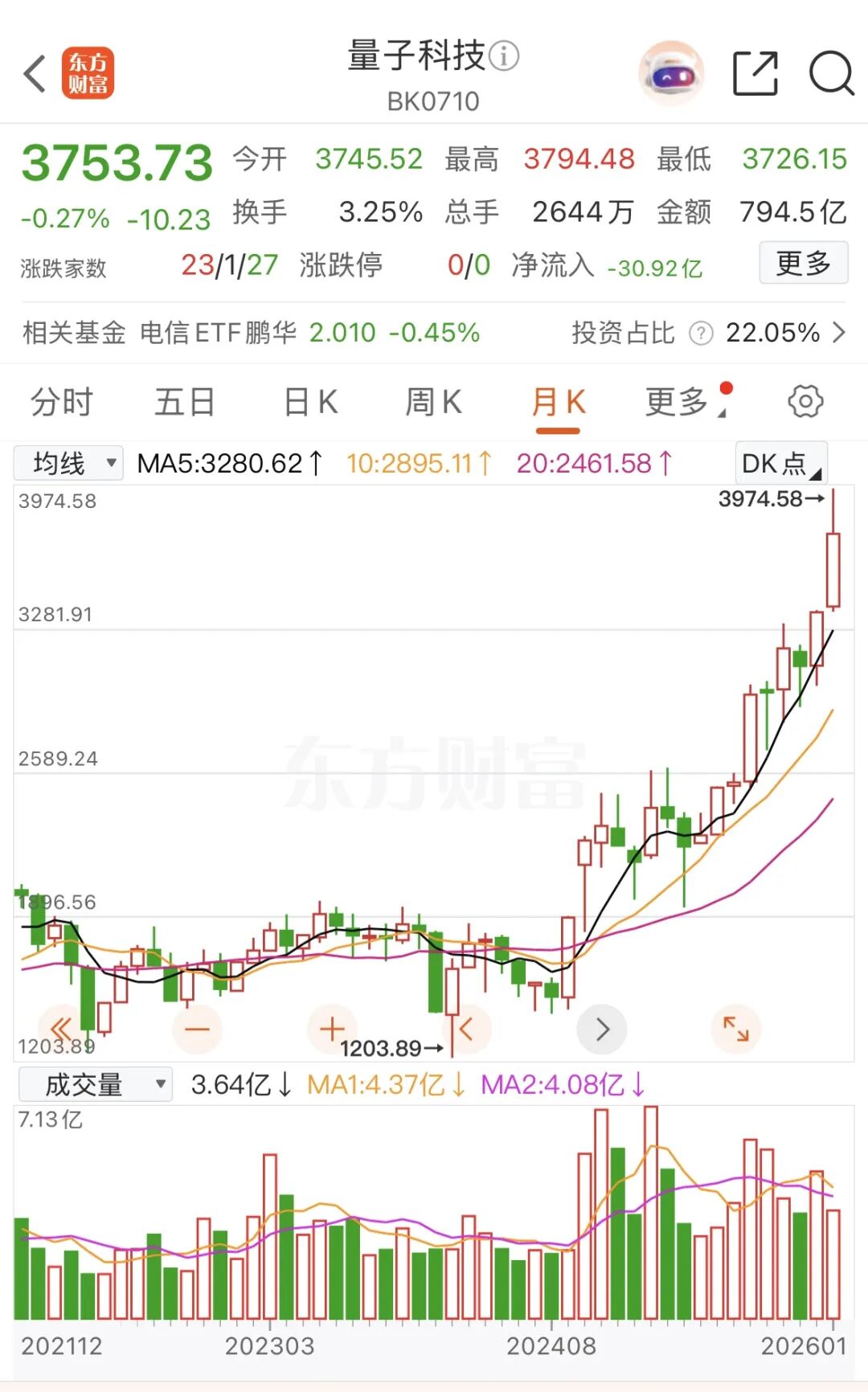
Task: Switch to the 分时 chart tab
Action: [x=62, y=402]
